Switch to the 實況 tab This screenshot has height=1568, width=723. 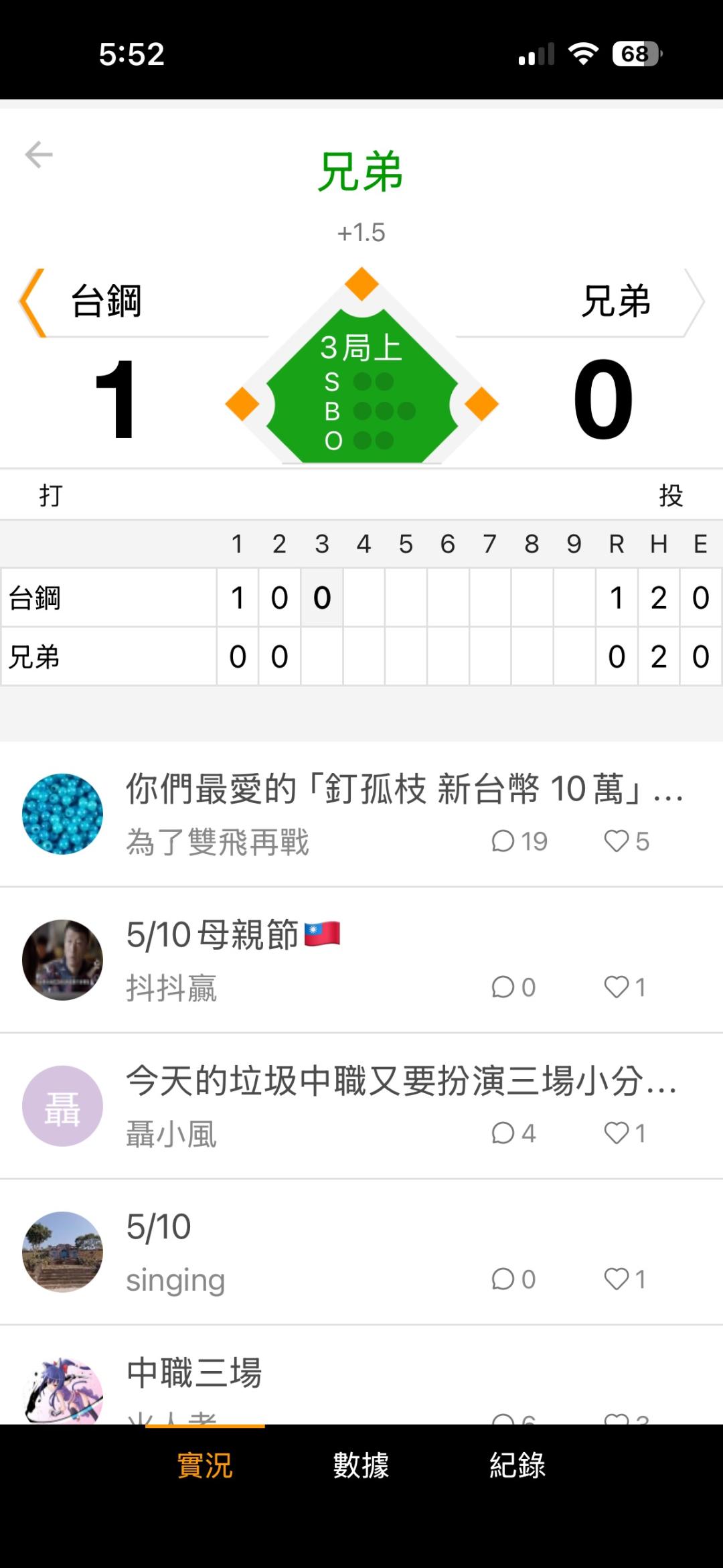[x=205, y=1465]
